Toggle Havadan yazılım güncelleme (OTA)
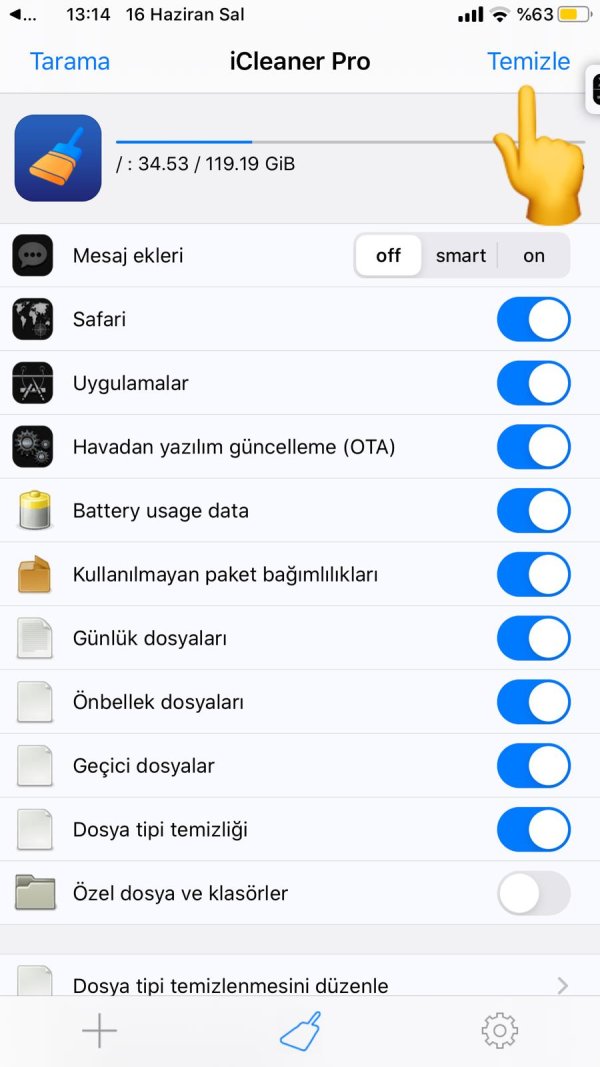The height and width of the screenshot is (1067, 600). (x=533, y=447)
